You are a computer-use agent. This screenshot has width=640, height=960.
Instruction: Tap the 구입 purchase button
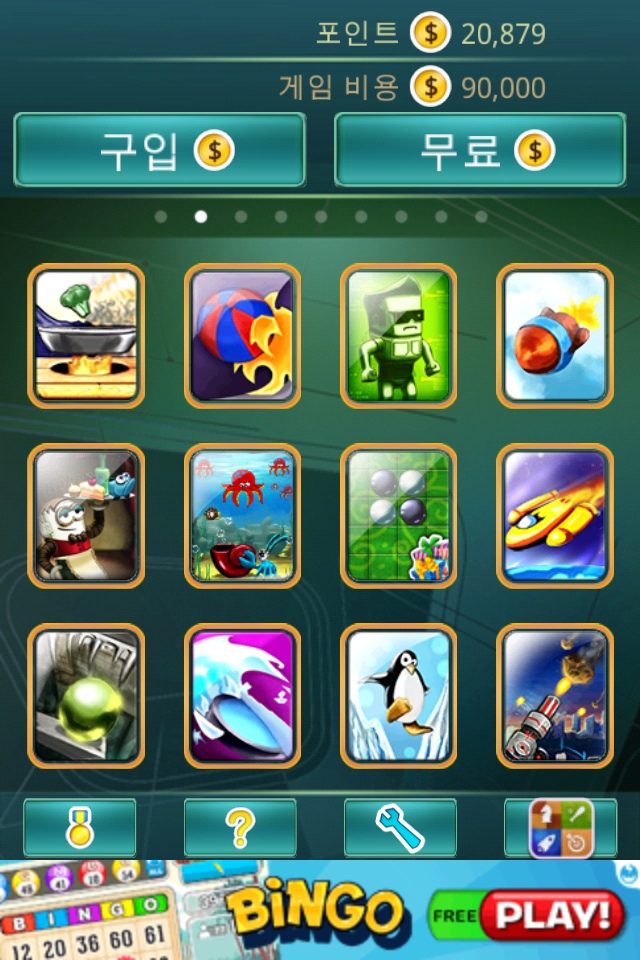click(x=159, y=150)
